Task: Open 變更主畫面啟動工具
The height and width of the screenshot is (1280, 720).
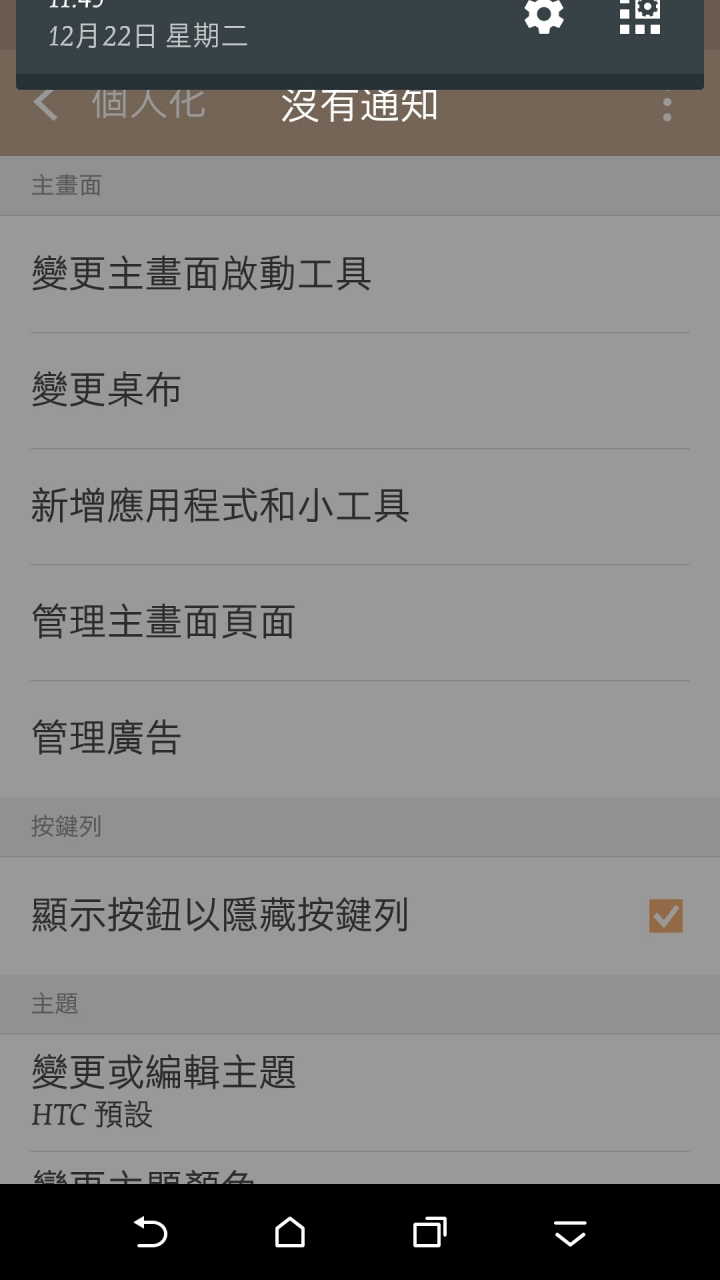Action: (x=360, y=274)
